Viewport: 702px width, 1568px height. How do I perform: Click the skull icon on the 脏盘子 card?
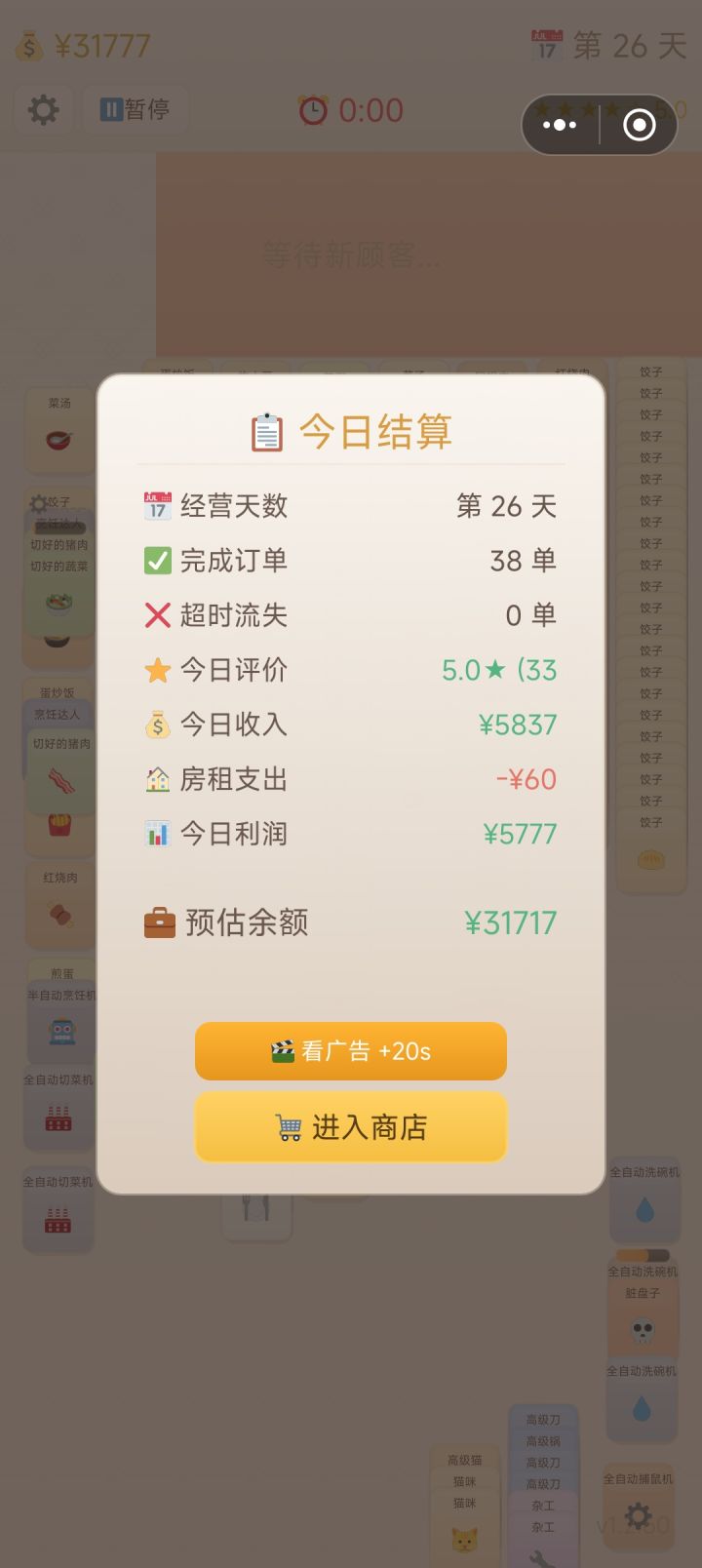[x=643, y=1328]
